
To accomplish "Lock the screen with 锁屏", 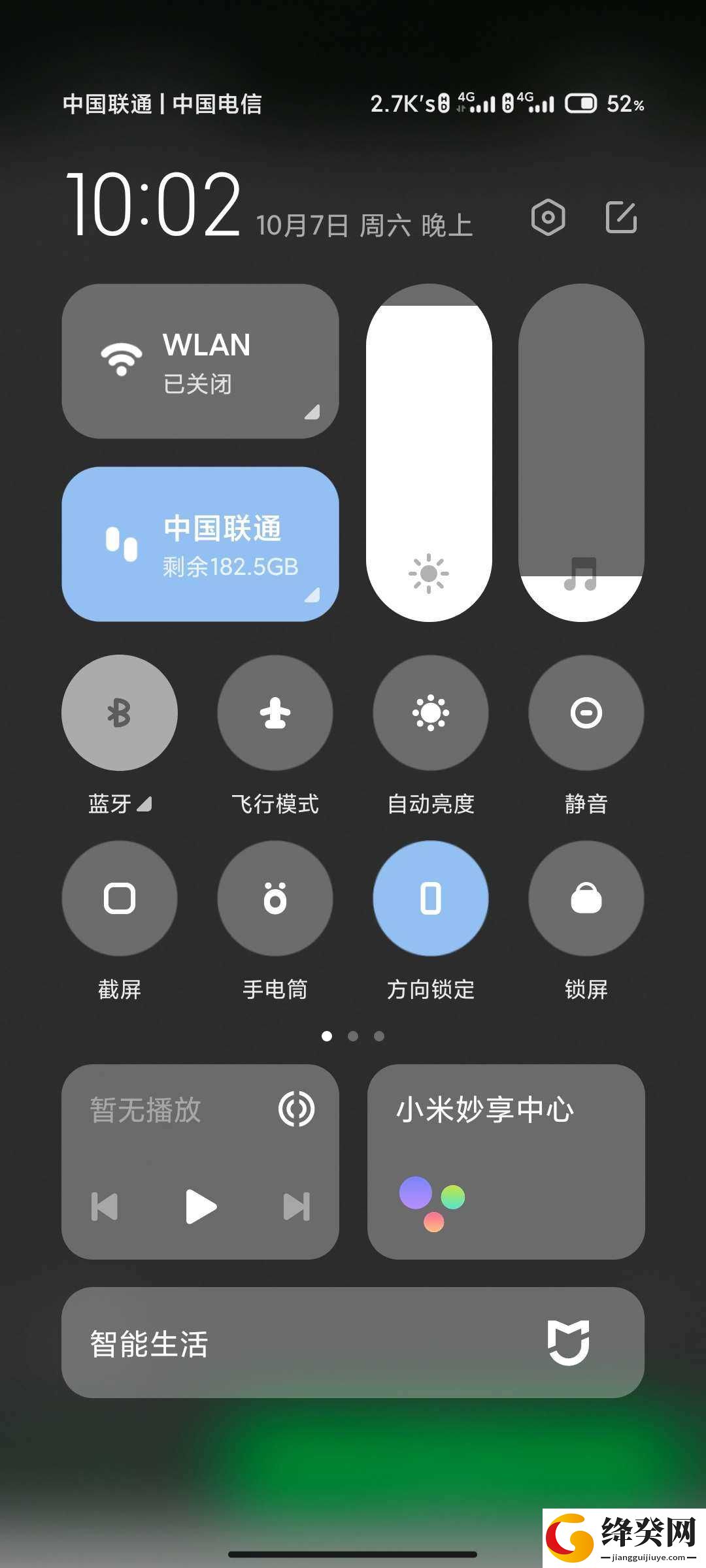I will coord(586,898).
